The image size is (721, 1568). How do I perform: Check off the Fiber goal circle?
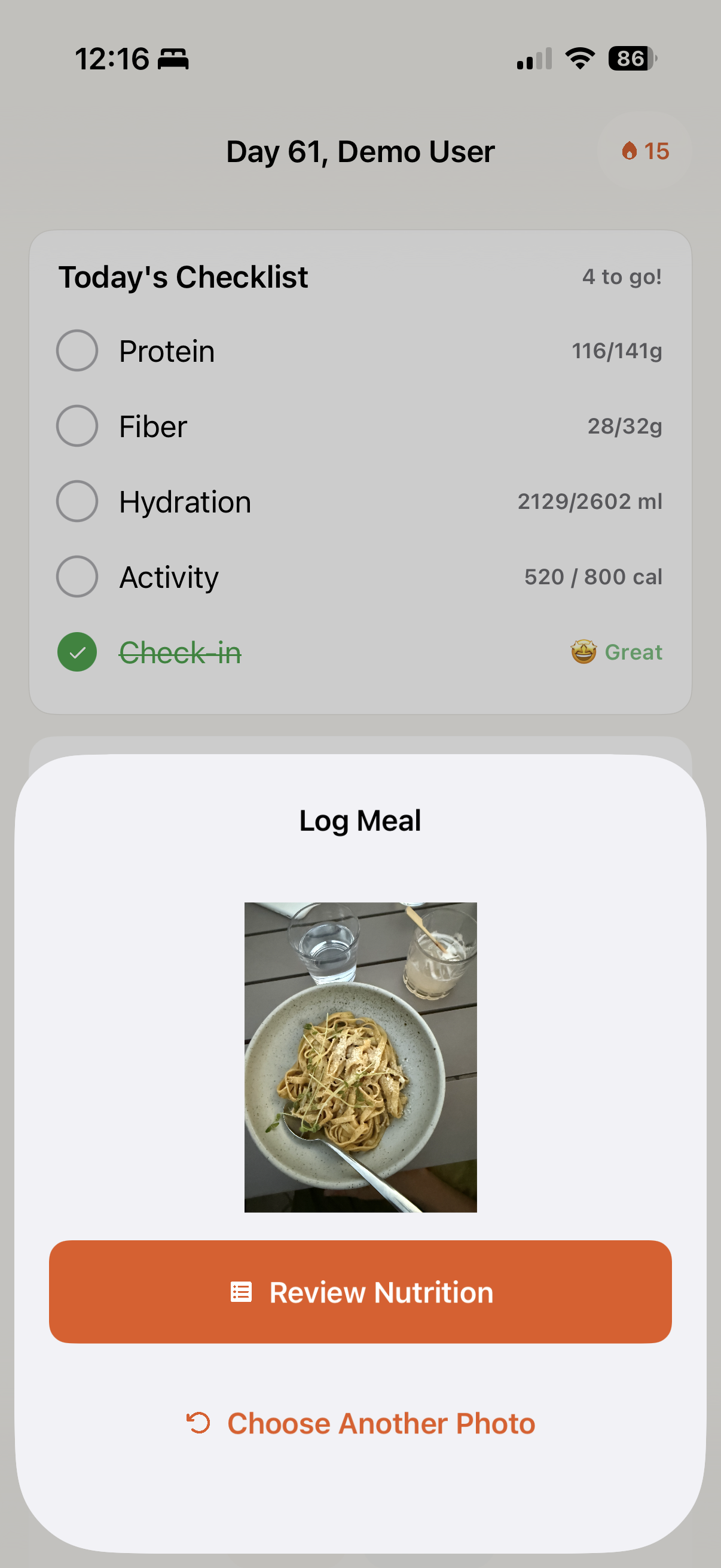point(76,425)
